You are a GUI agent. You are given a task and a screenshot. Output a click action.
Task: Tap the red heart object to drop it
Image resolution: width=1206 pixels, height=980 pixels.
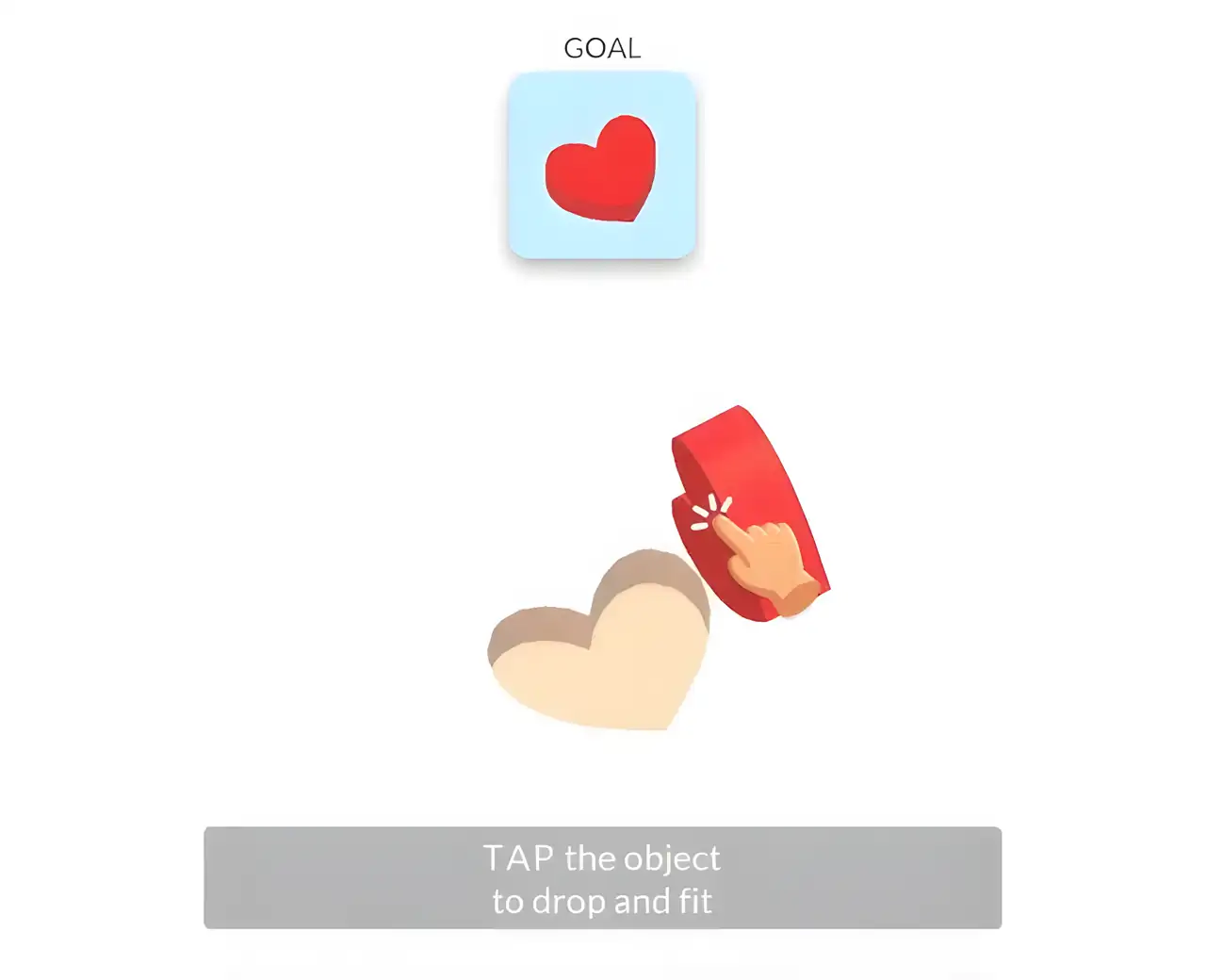[744, 490]
